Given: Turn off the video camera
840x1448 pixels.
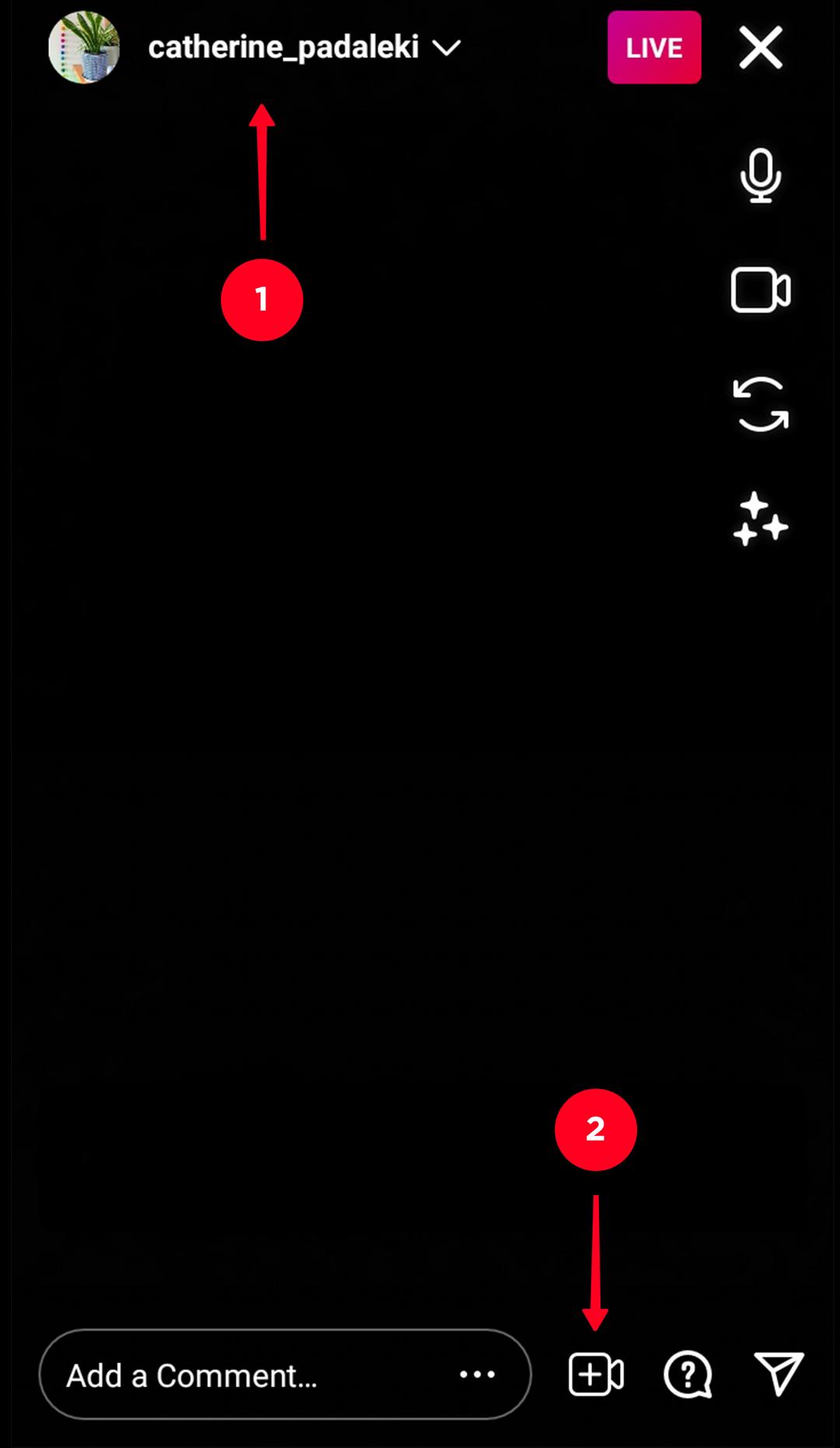Looking at the screenshot, I should pyautogui.click(x=761, y=290).
